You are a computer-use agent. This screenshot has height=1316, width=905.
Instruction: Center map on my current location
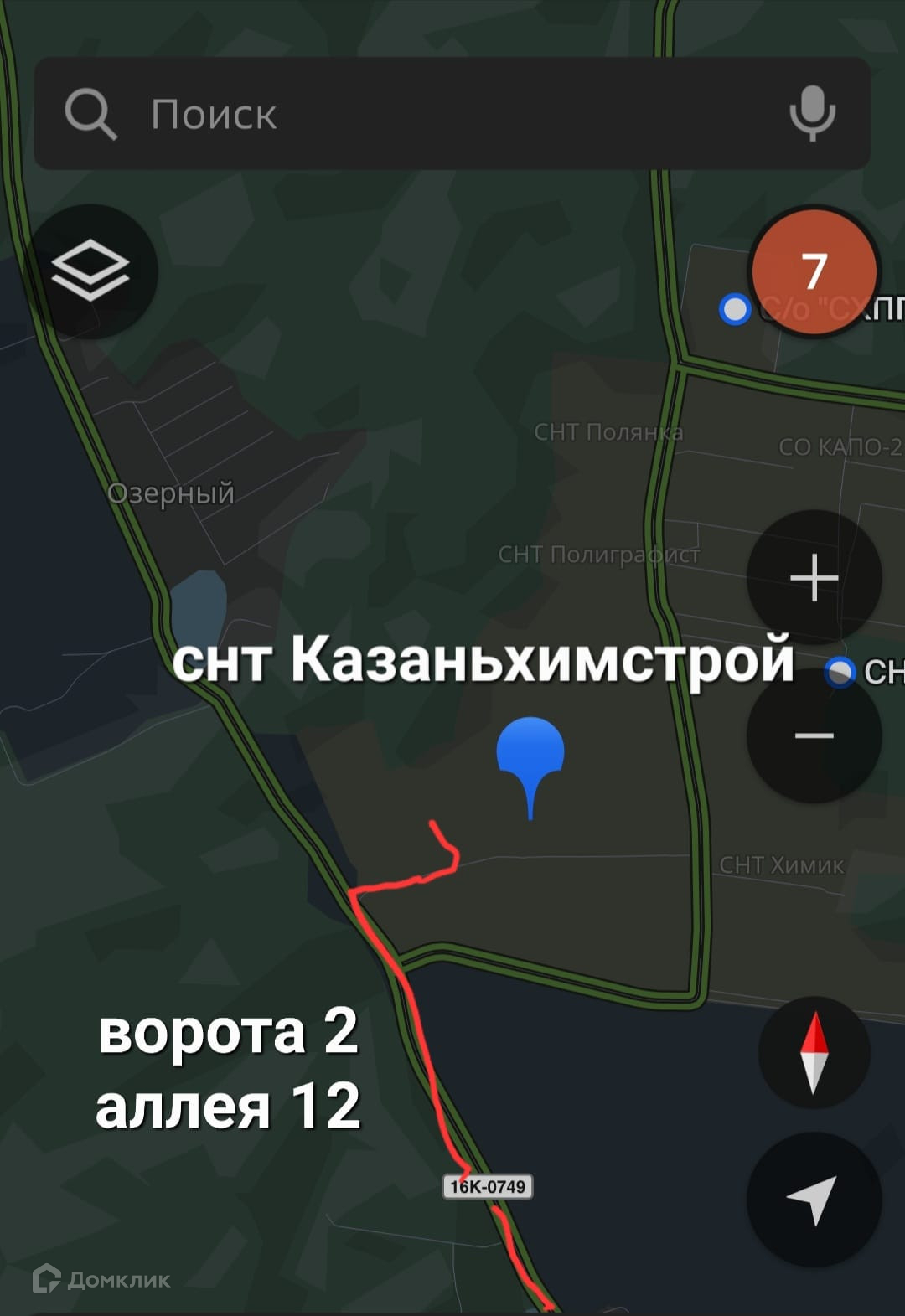814,1199
